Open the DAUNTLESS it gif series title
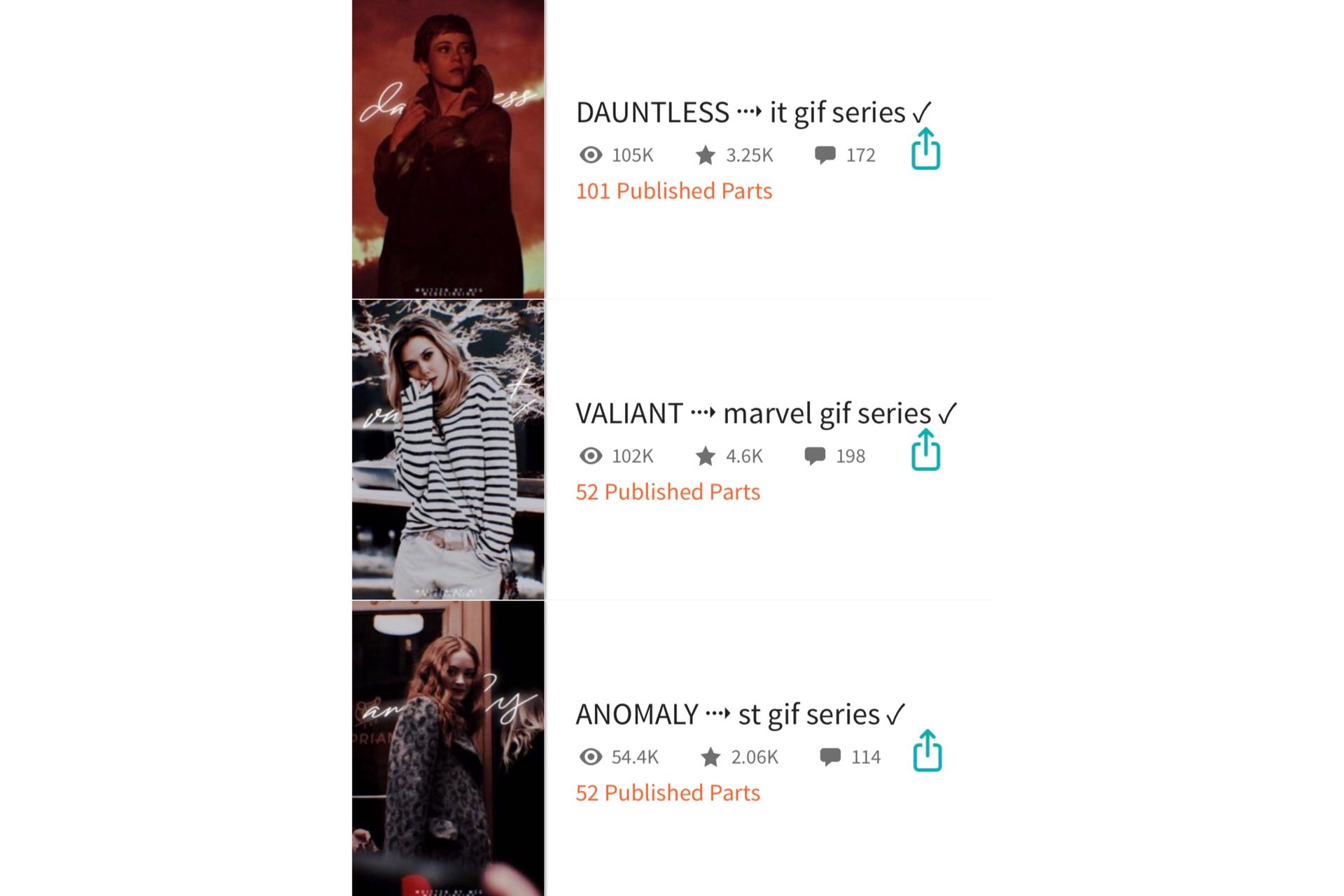The image size is (1344, 896). click(x=753, y=113)
